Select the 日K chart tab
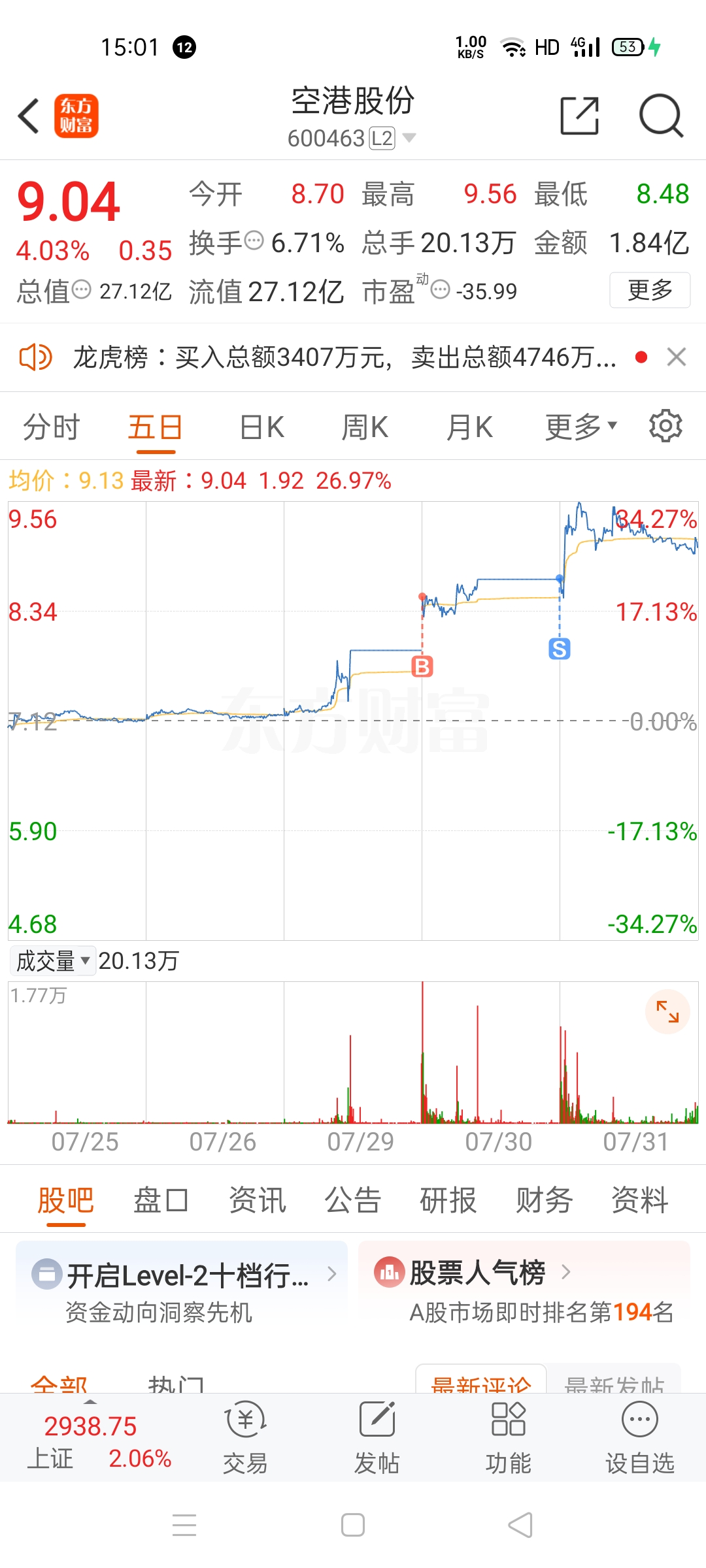Viewport: 706px width, 1568px height. click(261, 427)
